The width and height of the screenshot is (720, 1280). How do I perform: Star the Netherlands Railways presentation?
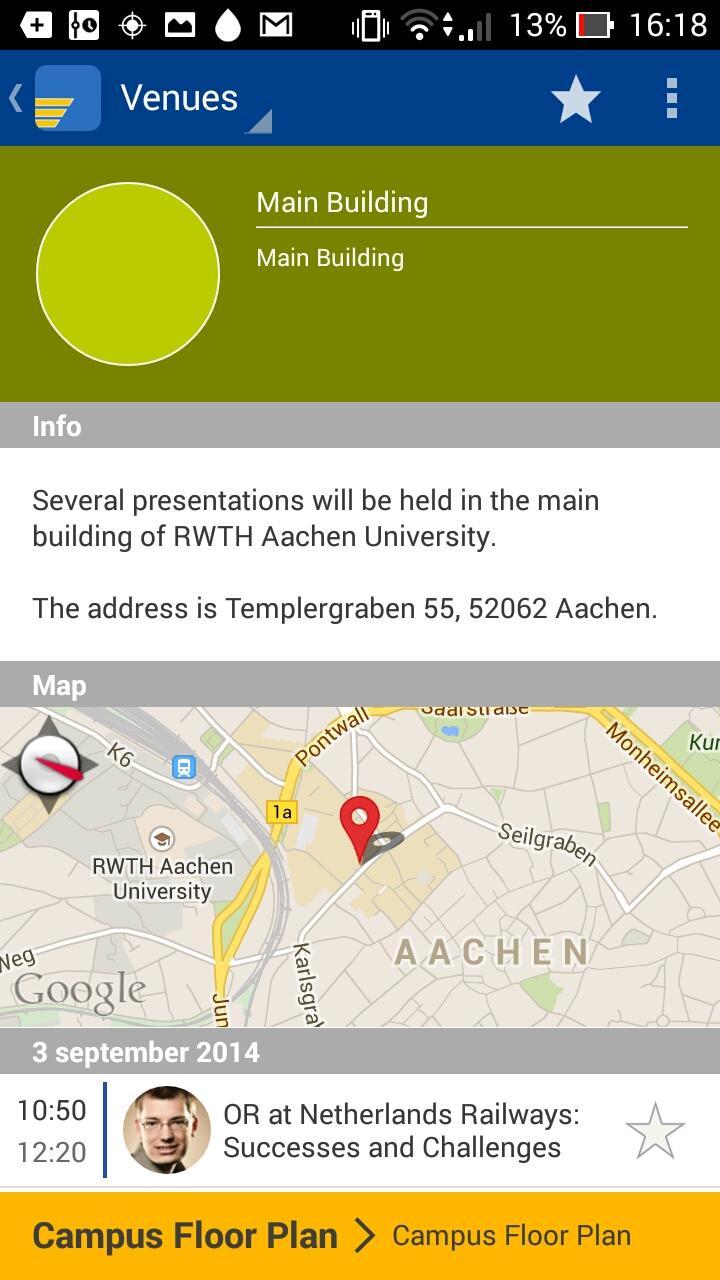(655, 1131)
